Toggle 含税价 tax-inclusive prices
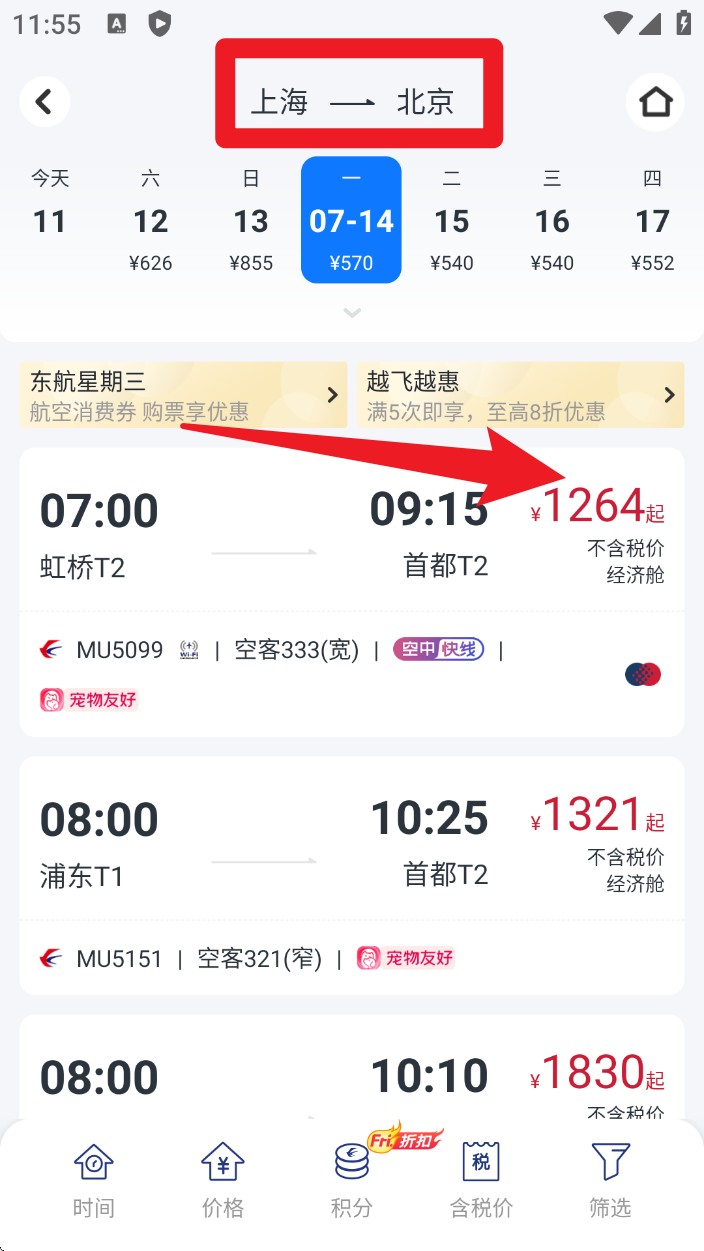Viewport: 704px width, 1251px height. [481, 1180]
